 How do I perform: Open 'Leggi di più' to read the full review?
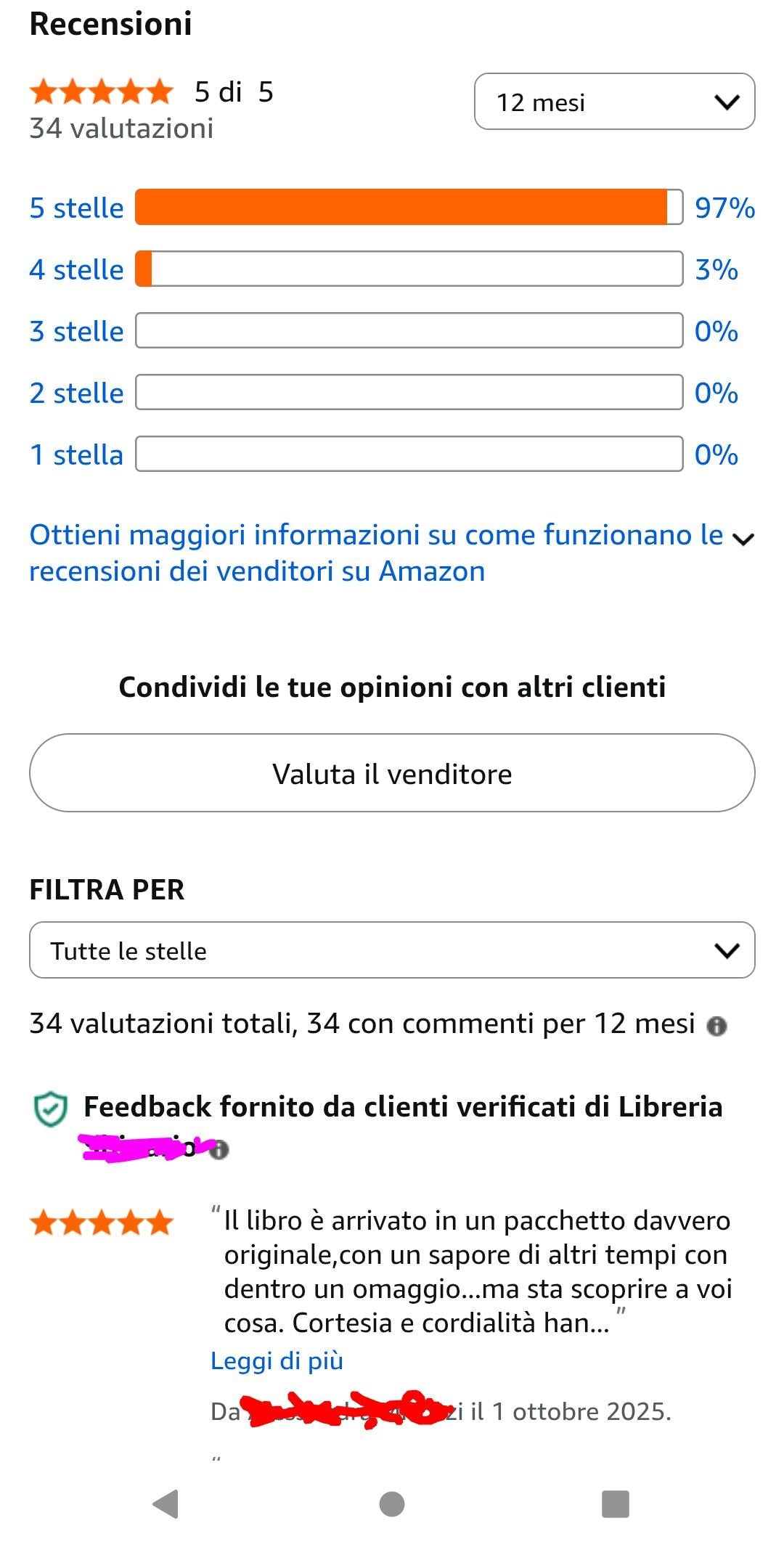click(x=277, y=1360)
